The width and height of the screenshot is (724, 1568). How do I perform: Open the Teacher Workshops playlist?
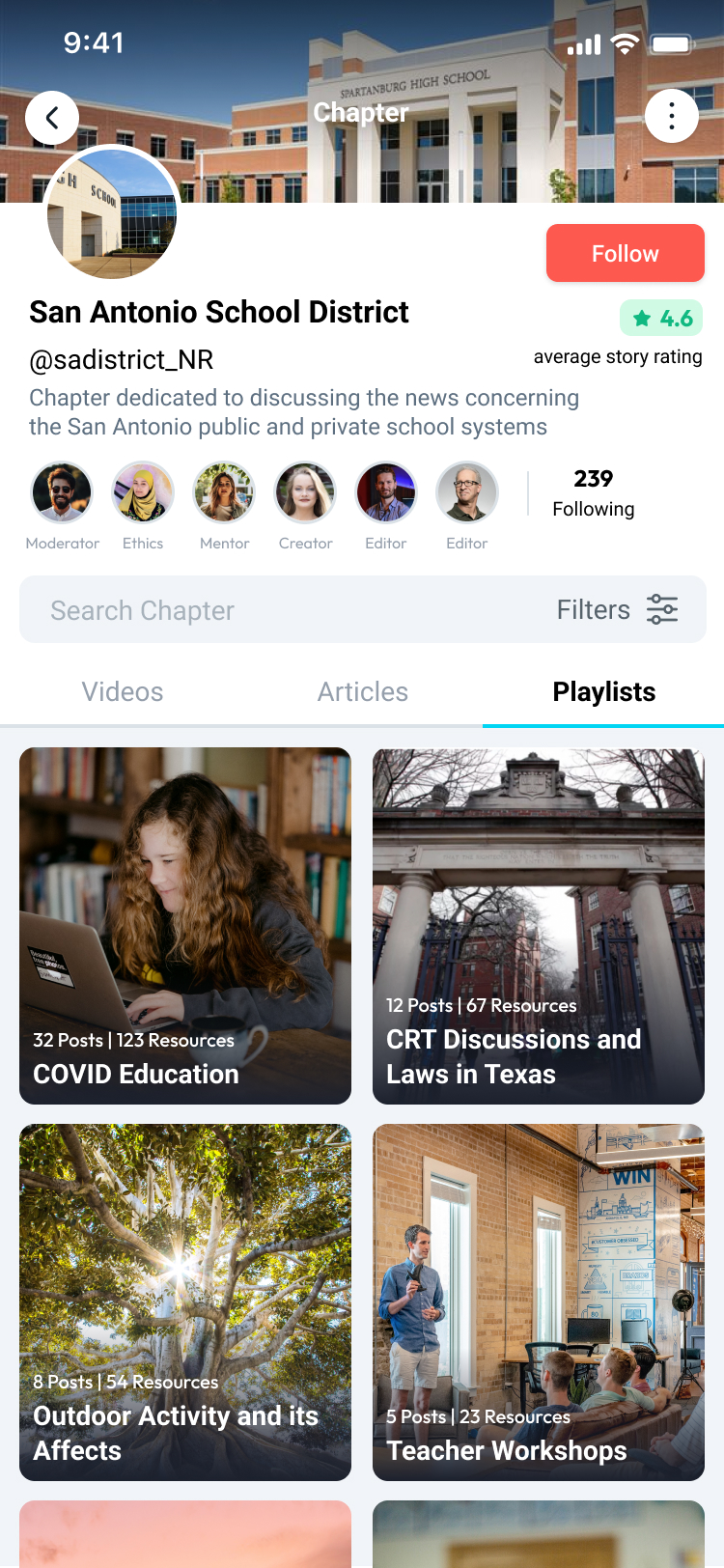pos(539,1302)
